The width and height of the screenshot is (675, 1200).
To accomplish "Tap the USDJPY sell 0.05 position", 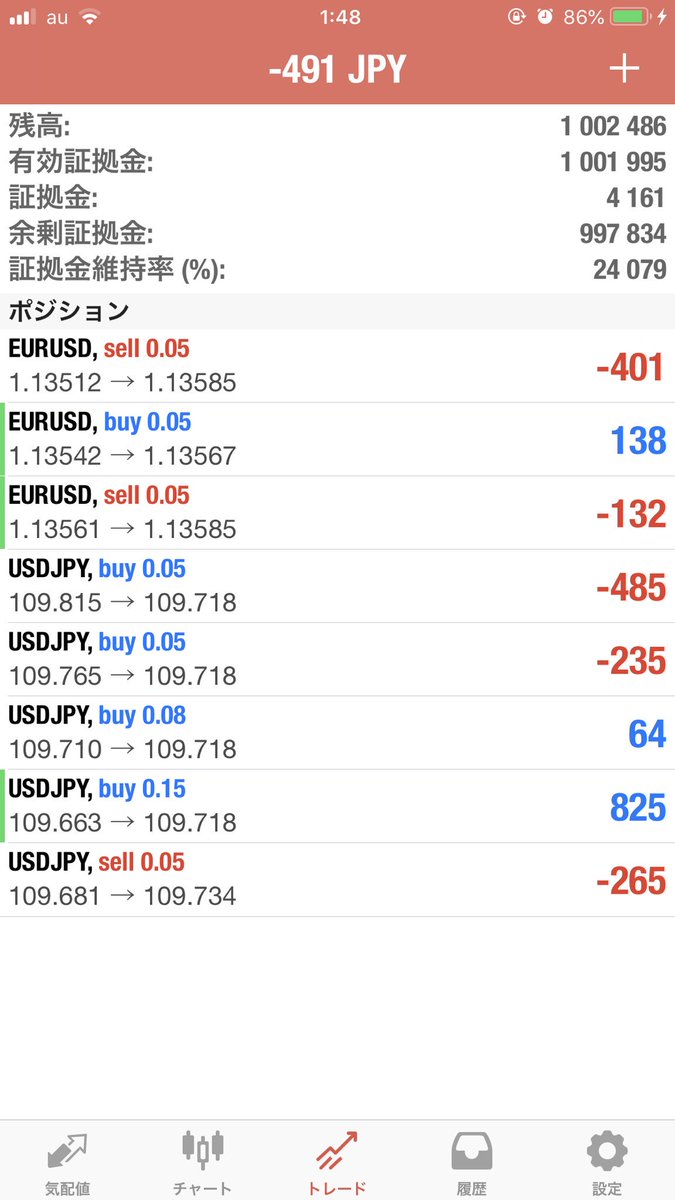I will [x=337, y=880].
